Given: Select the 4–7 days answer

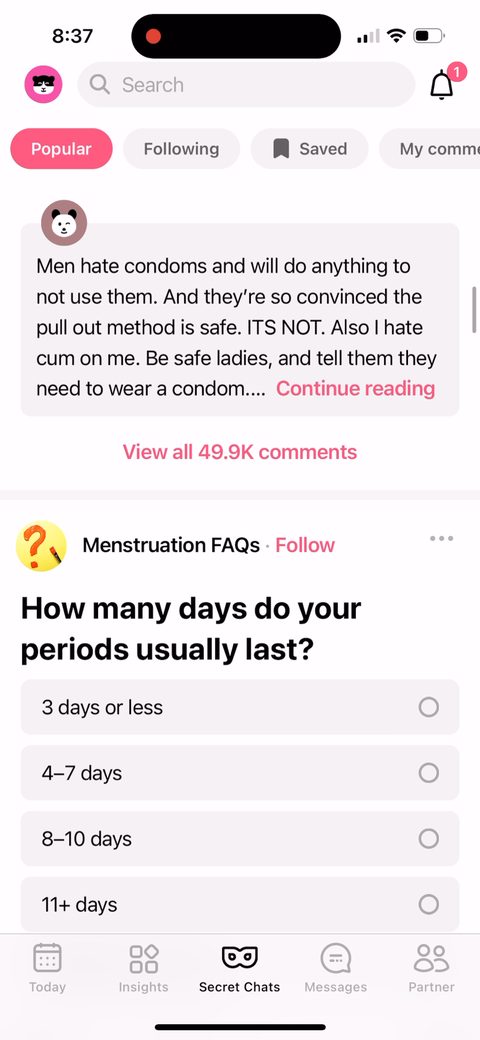Looking at the screenshot, I should (240, 773).
